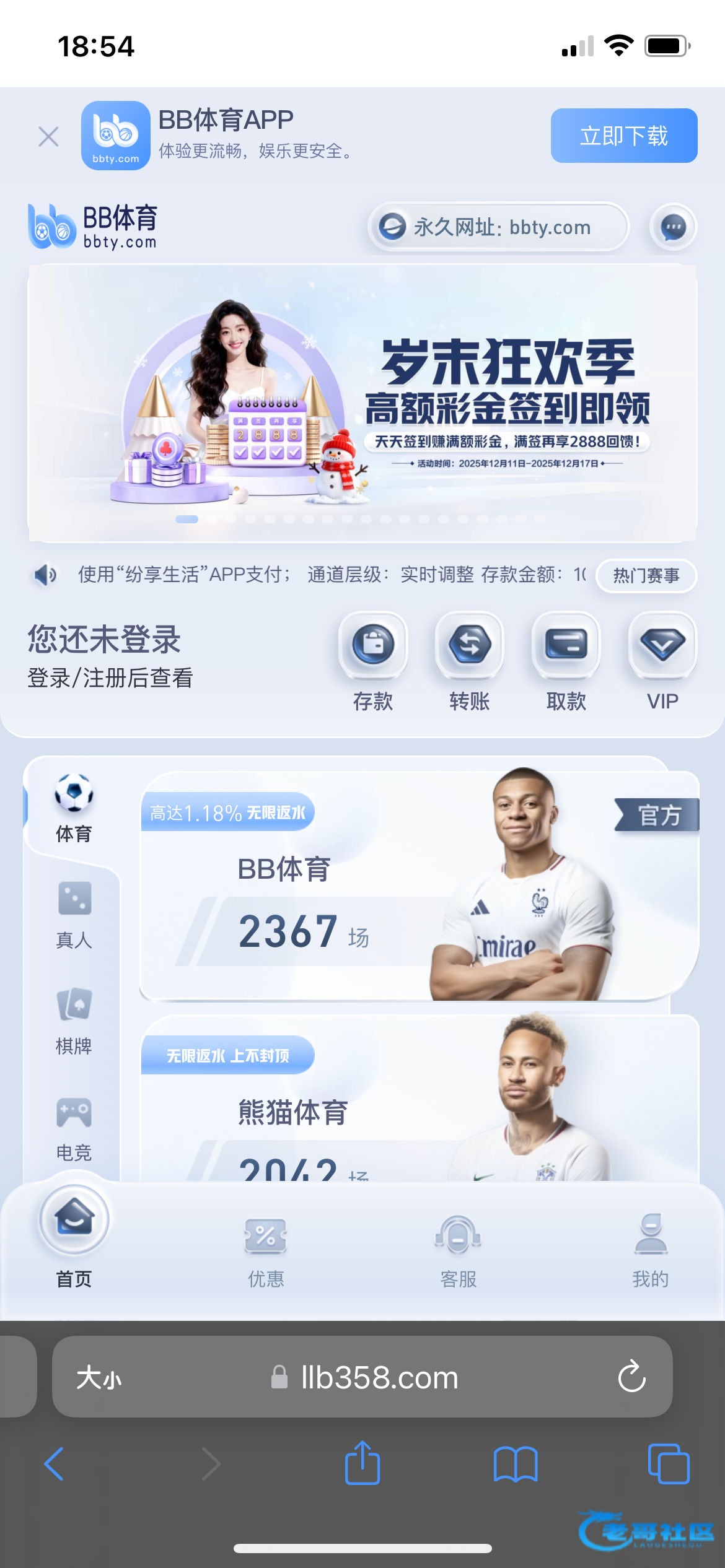Screen dimensions: 725x1568
Task: Tap 登录/注册后查看 to log in
Action: click(110, 678)
